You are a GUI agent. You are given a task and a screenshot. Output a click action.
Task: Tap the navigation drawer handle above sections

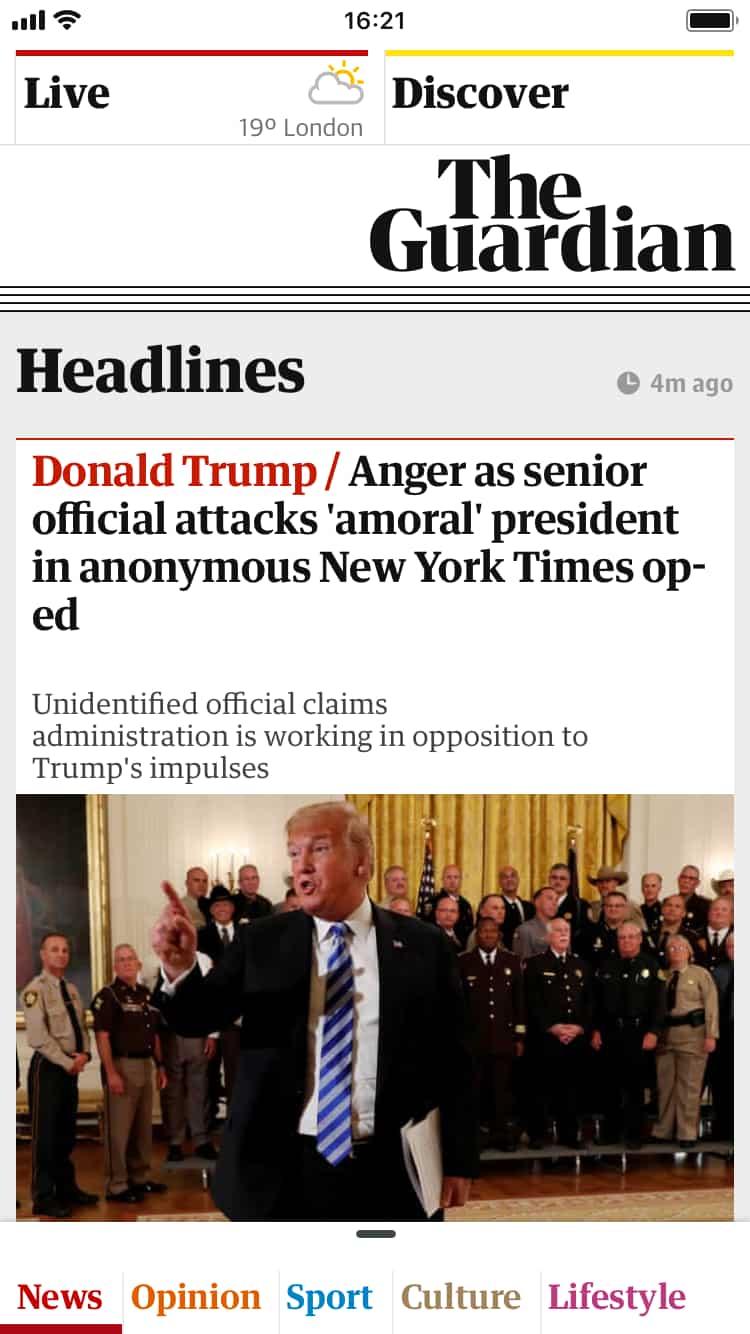(375, 1234)
